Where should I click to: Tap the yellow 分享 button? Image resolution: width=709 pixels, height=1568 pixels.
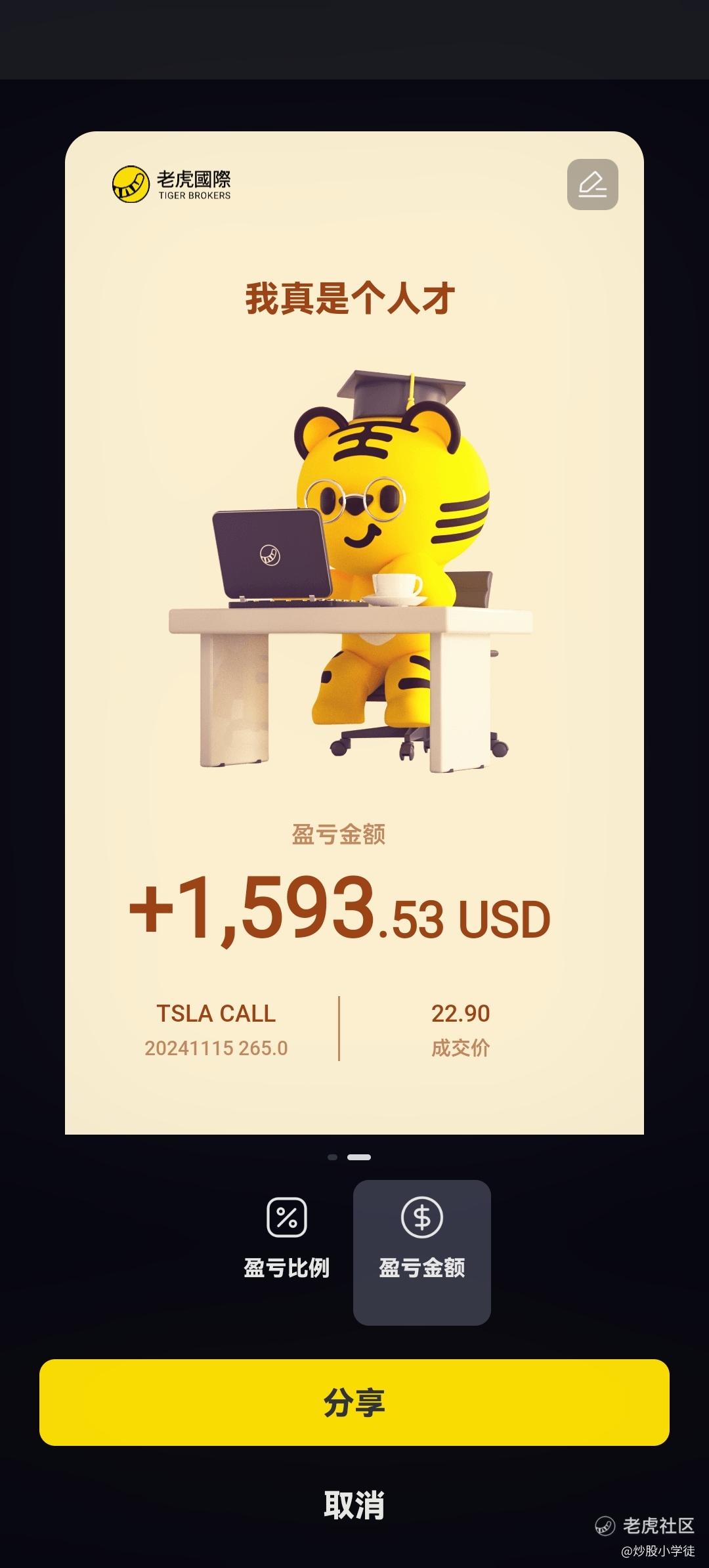tap(354, 1403)
